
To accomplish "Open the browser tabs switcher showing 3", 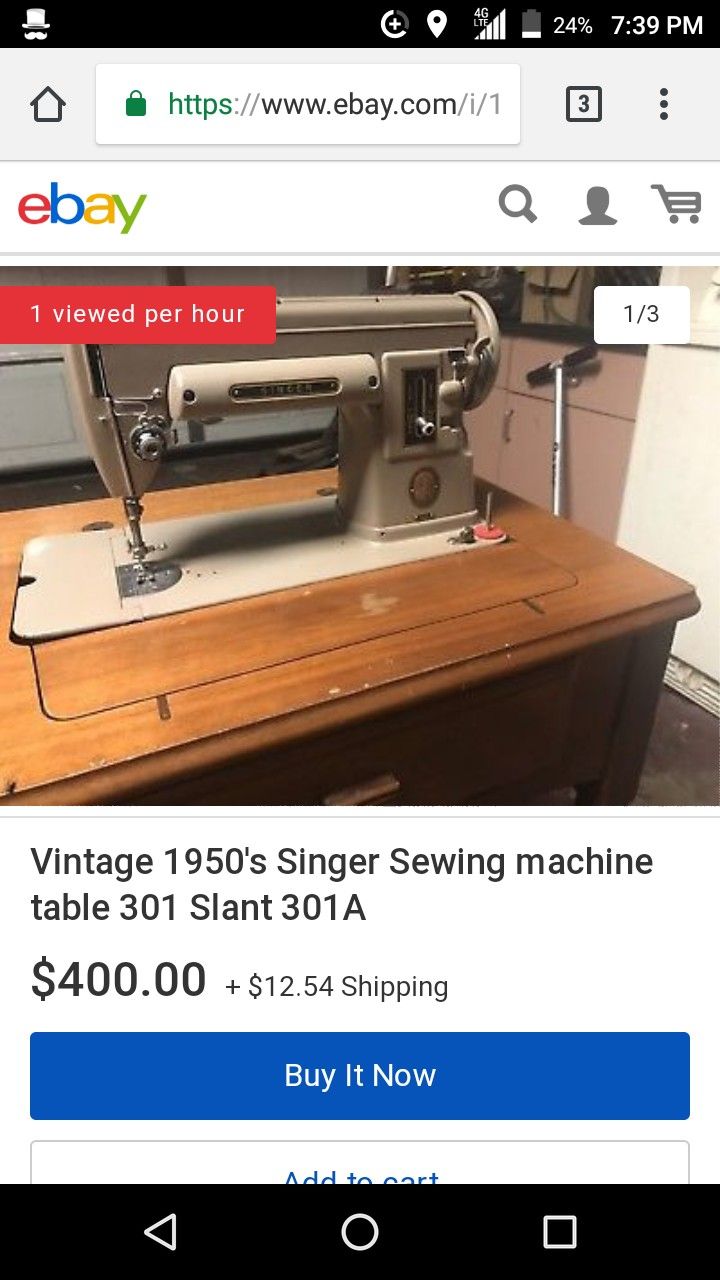I will (x=585, y=103).
